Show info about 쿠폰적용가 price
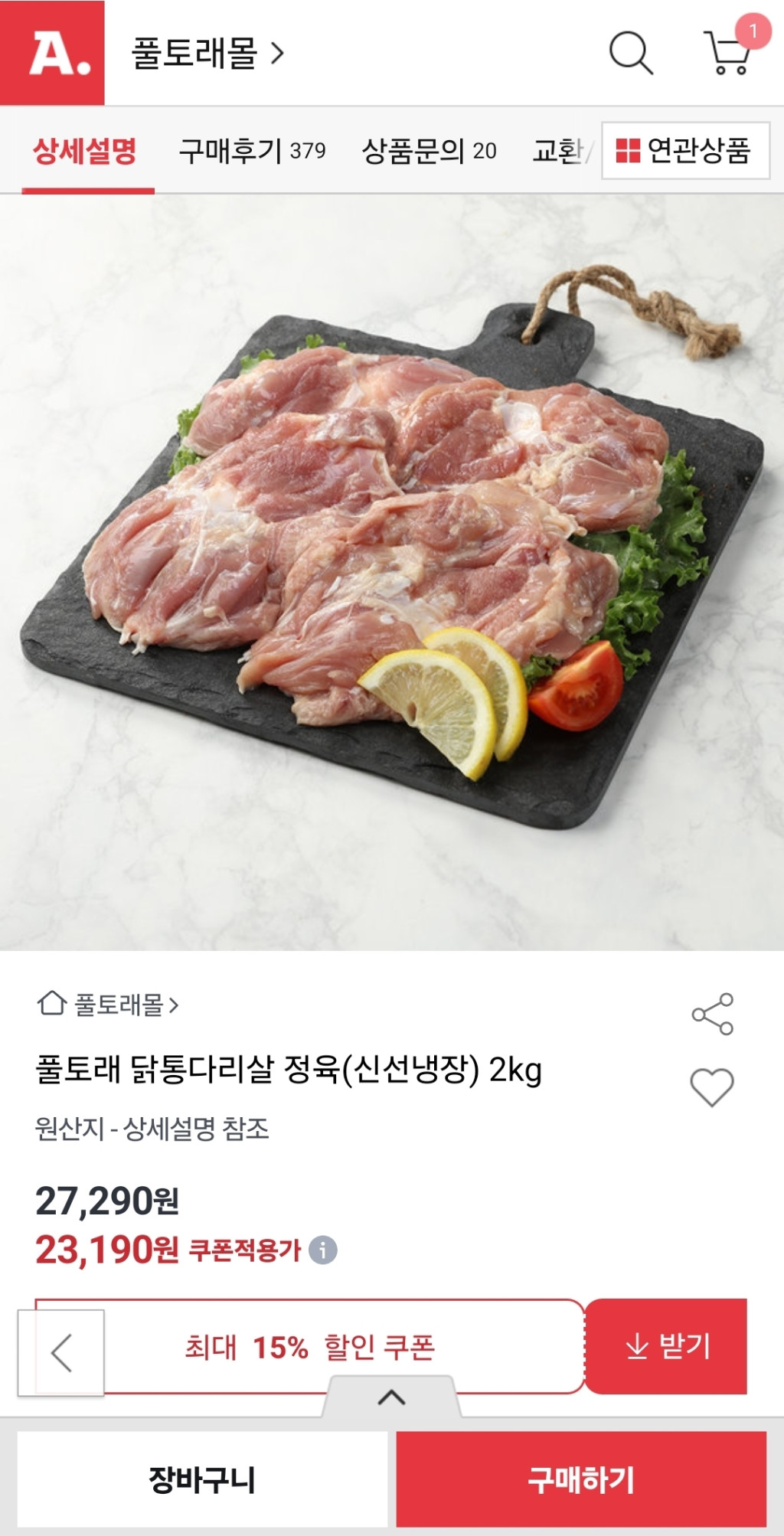 (323, 1250)
